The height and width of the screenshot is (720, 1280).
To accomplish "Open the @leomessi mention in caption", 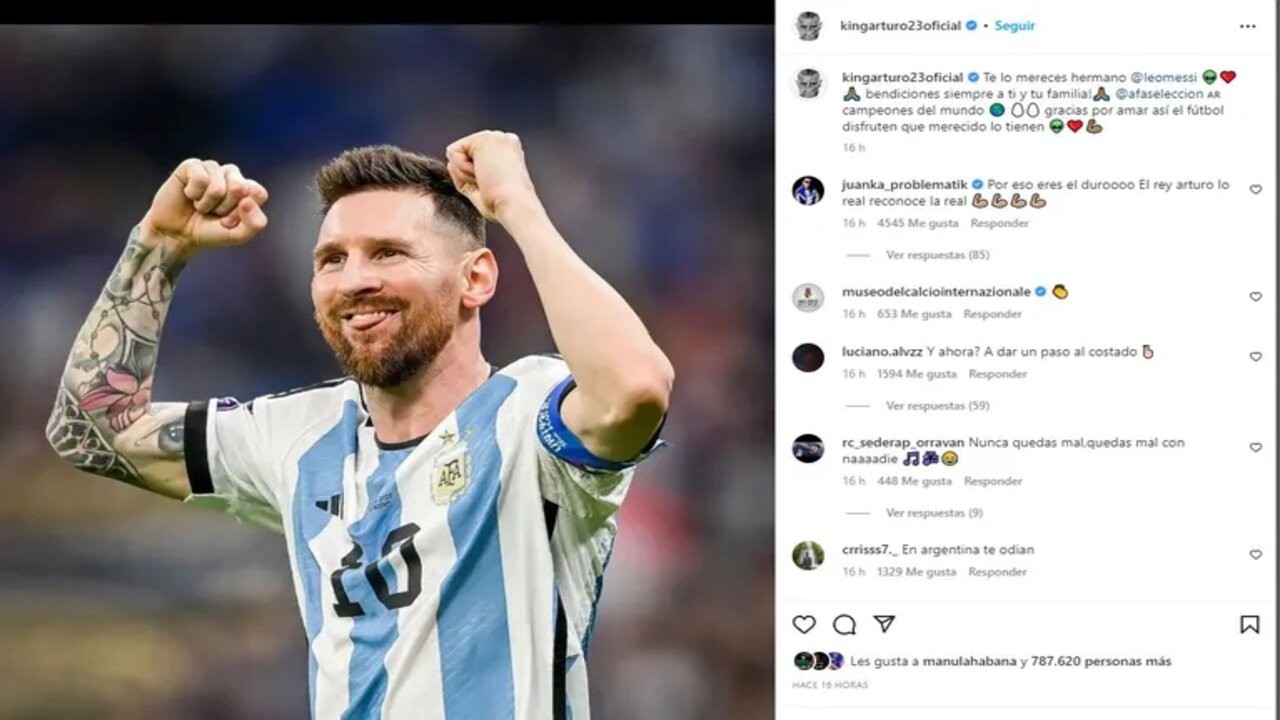I will click(x=1163, y=77).
